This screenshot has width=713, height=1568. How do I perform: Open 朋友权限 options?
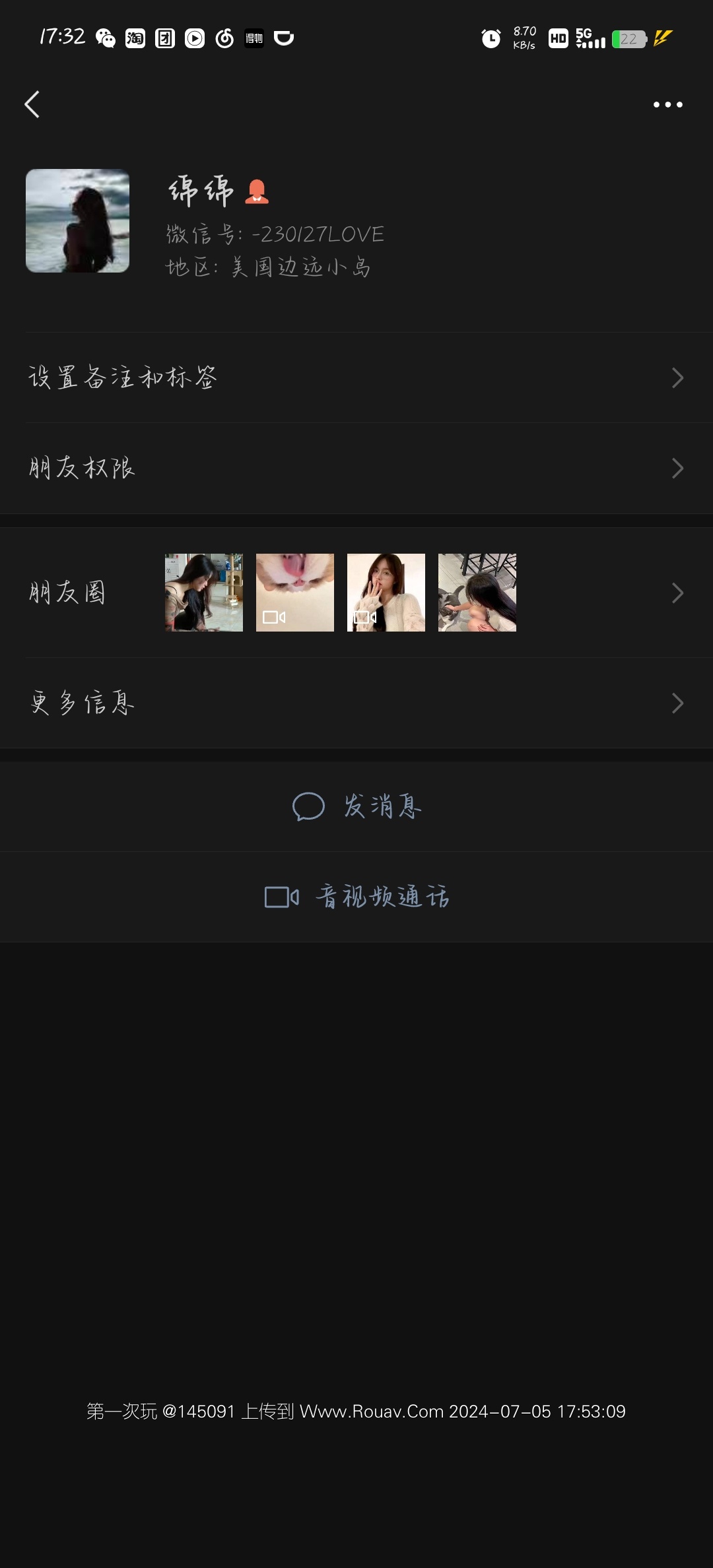[x=356, y=469]
